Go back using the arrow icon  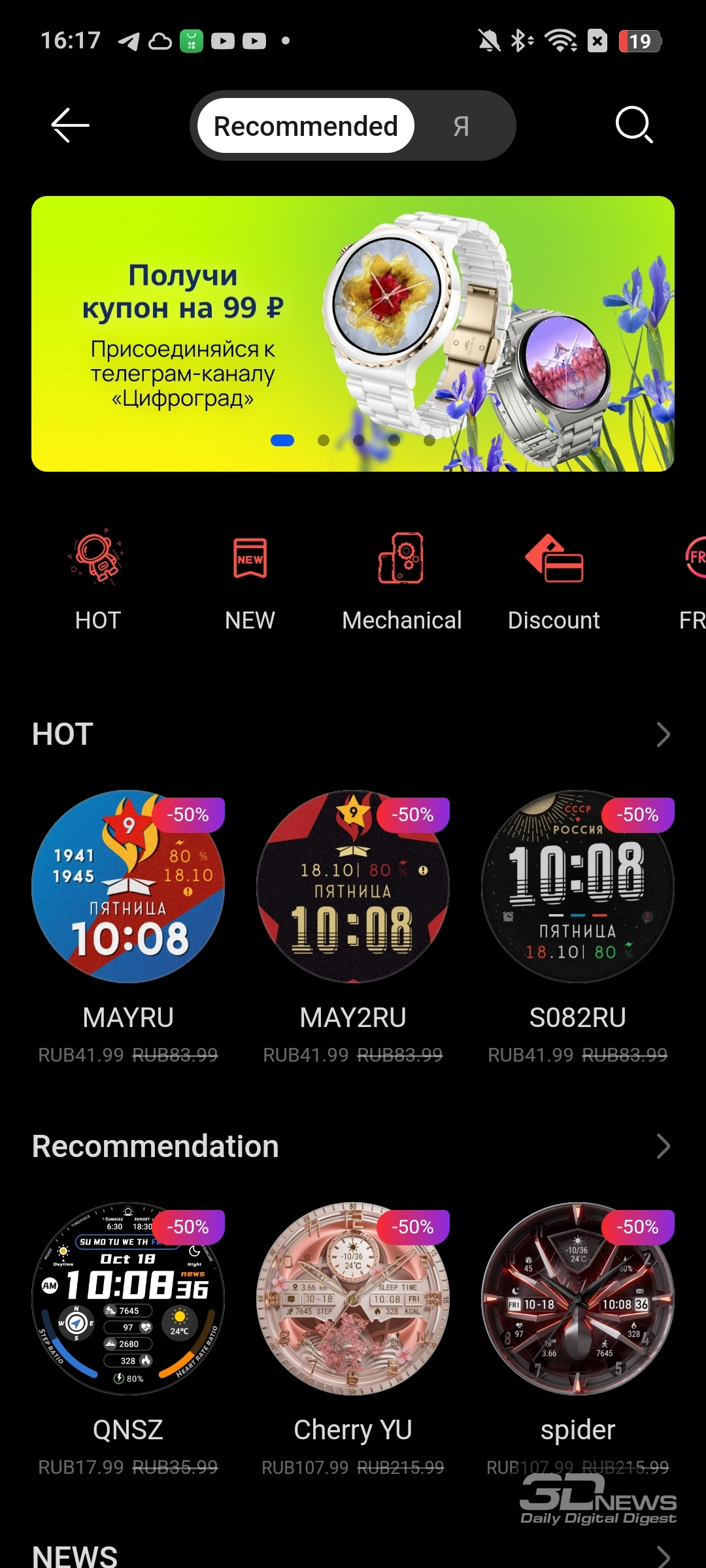71,125
